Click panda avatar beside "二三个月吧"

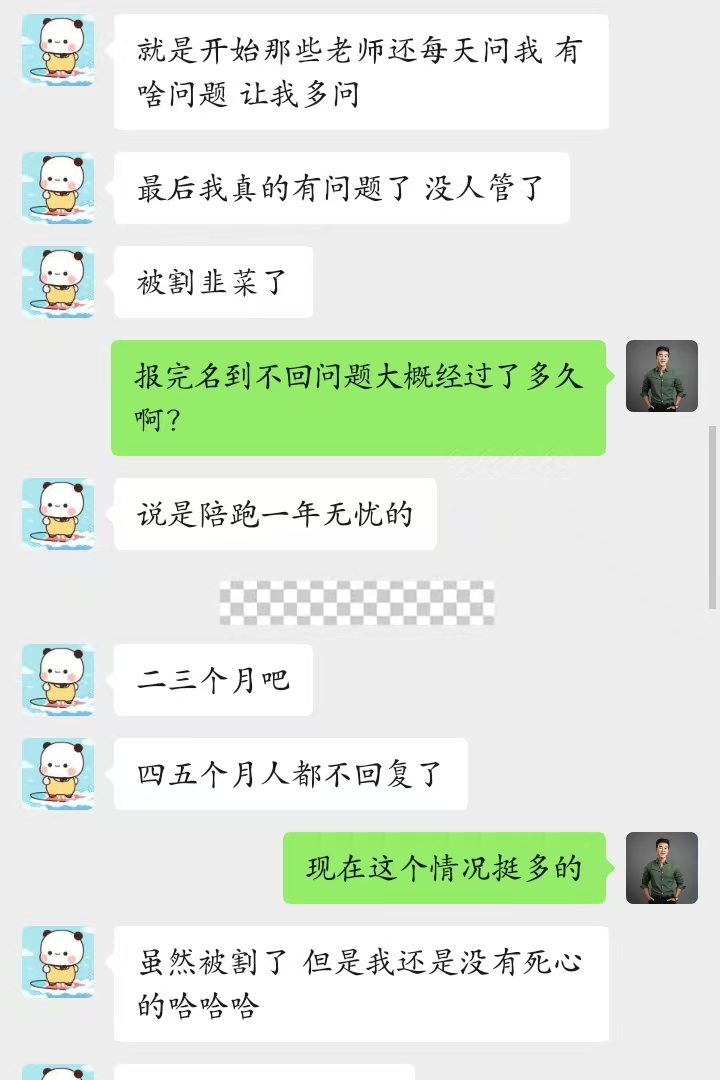[x=57, y=679]
